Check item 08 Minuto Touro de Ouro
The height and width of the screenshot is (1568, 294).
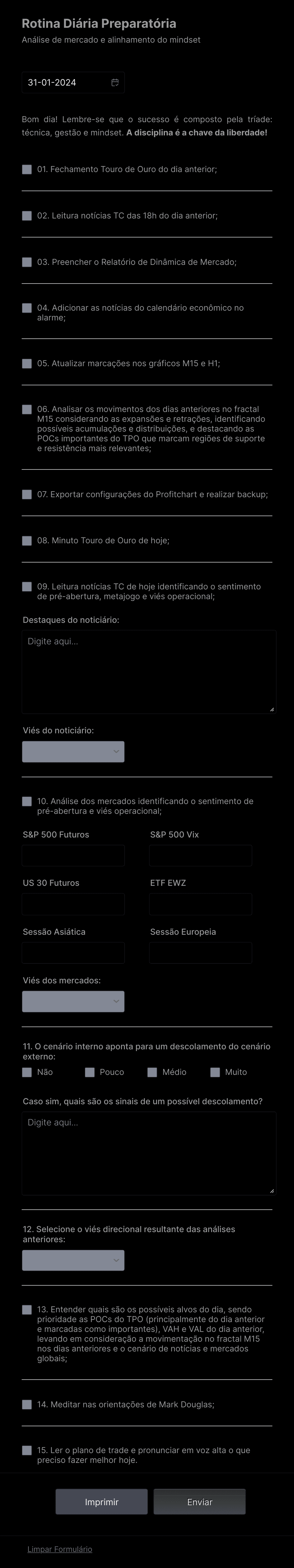coord(27,540)
